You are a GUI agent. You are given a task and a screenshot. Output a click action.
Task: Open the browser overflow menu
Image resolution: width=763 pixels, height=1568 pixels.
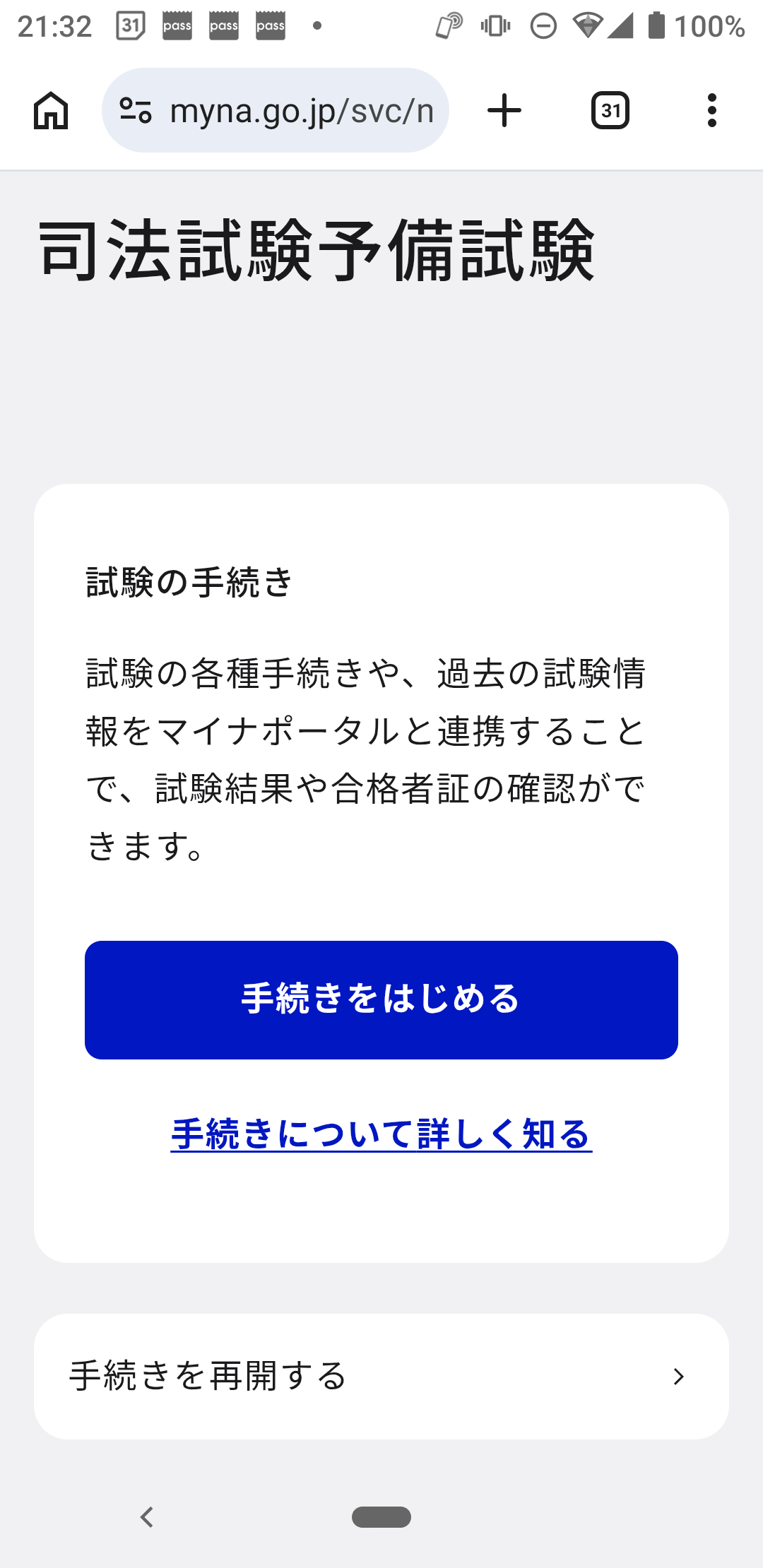pyautogui.click(x=711, y=111)
